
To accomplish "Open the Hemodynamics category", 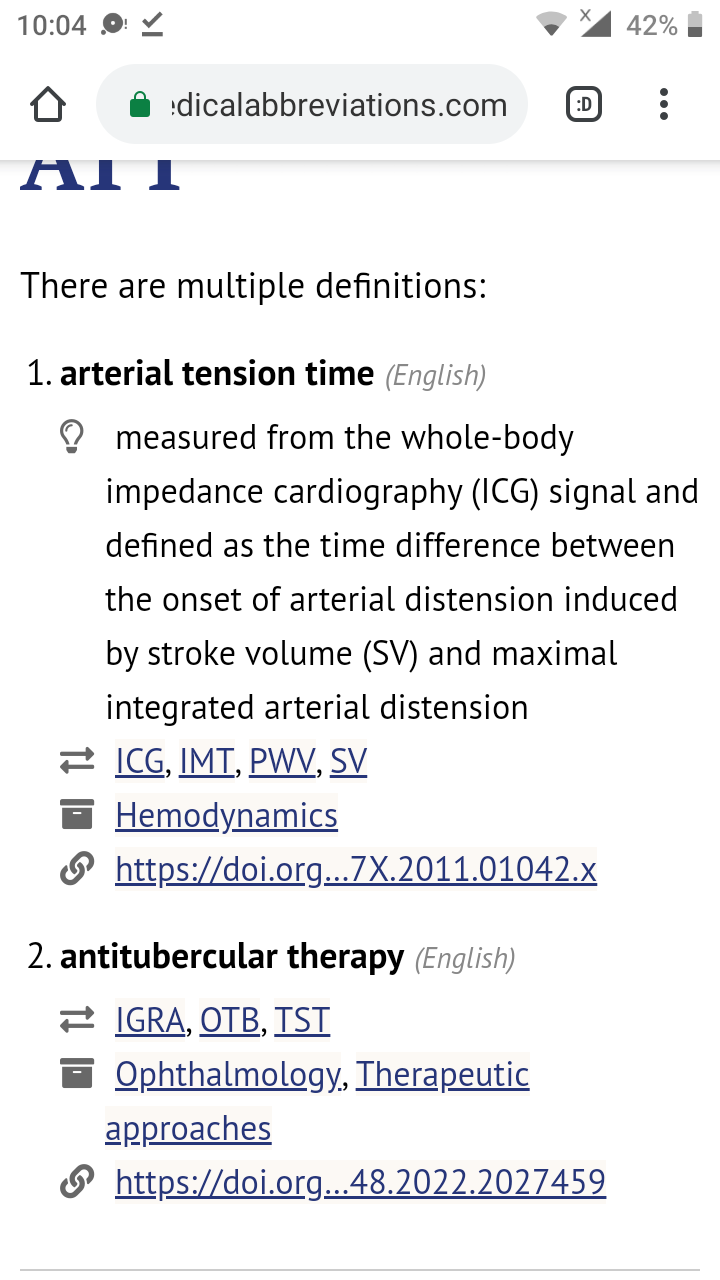I will pyautogui.click(x=227, y=816).
